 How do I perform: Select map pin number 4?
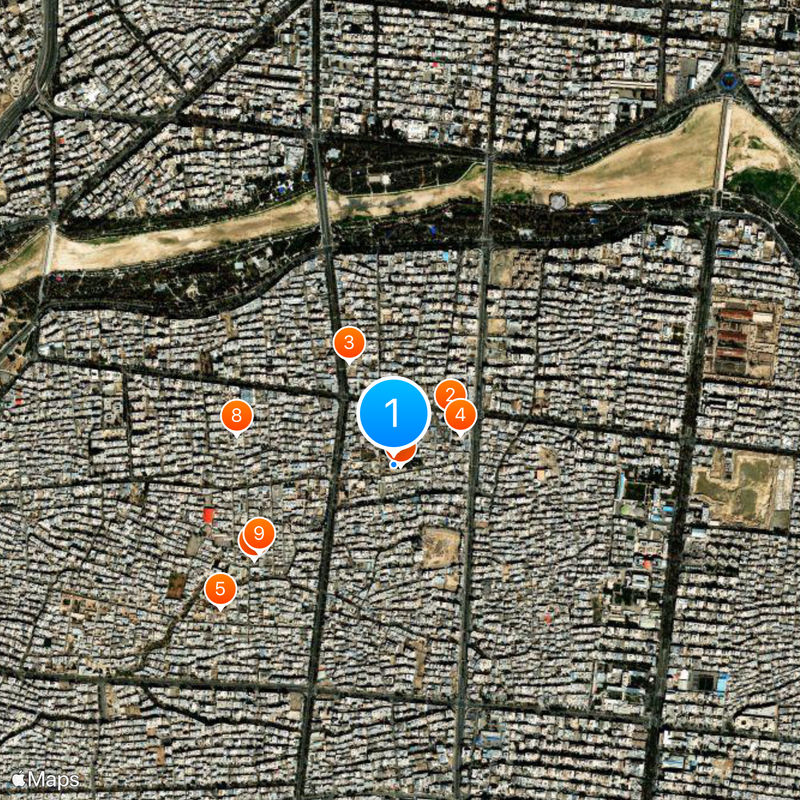pyautogui.click(x=461, y=413)
